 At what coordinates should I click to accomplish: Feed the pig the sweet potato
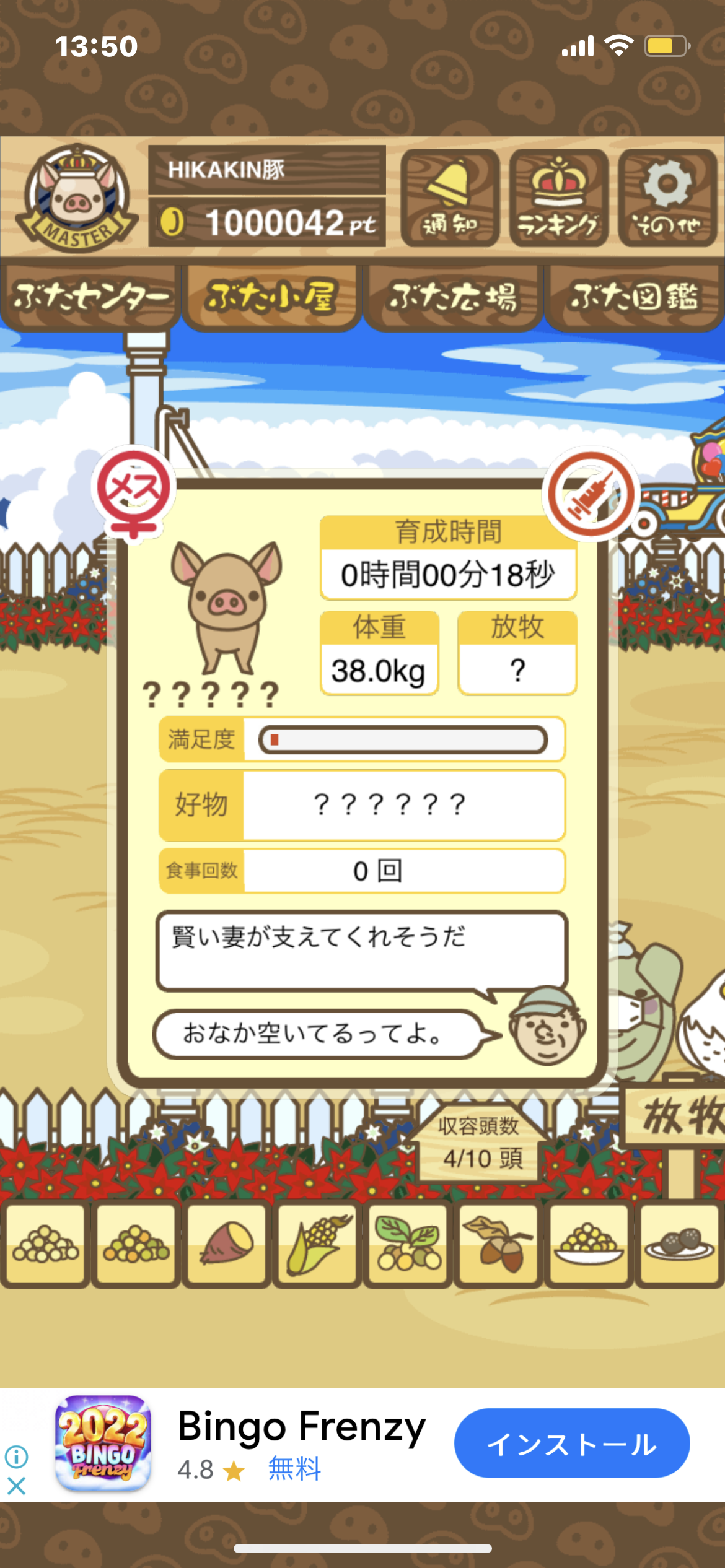click(x=227, y=1244)
